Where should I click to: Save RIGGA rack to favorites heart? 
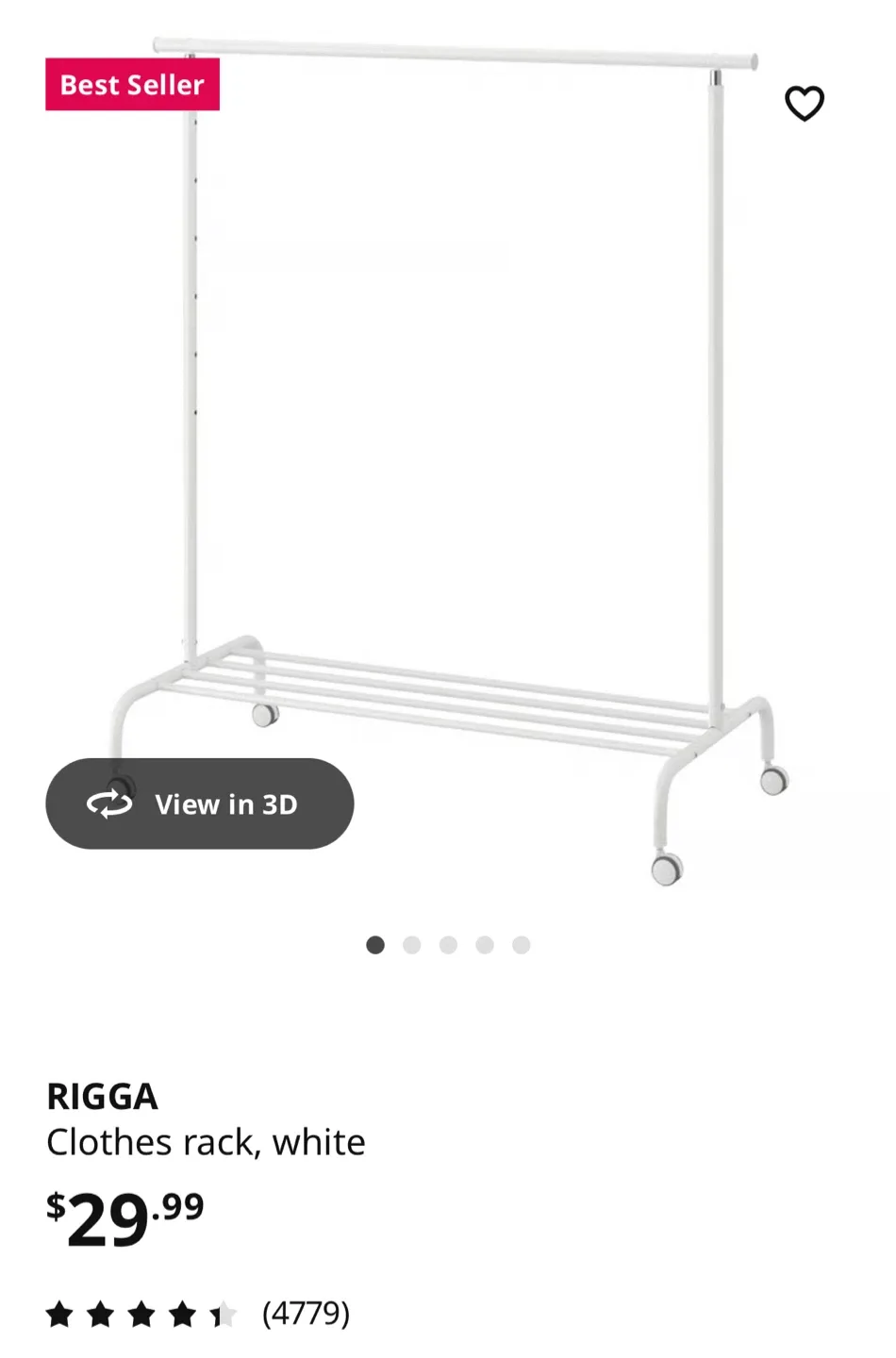pos(805,104)
